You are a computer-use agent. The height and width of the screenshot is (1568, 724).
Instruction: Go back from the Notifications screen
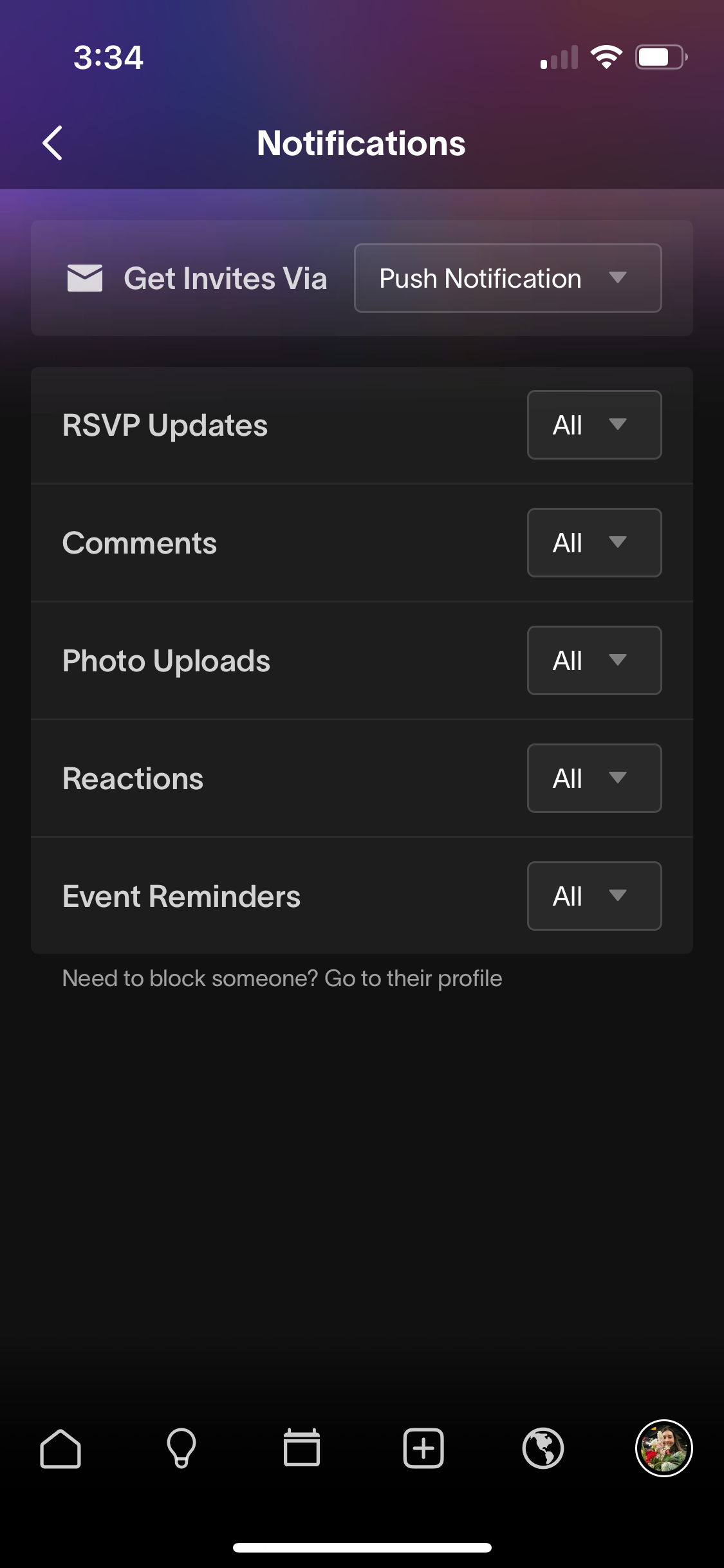53,143
